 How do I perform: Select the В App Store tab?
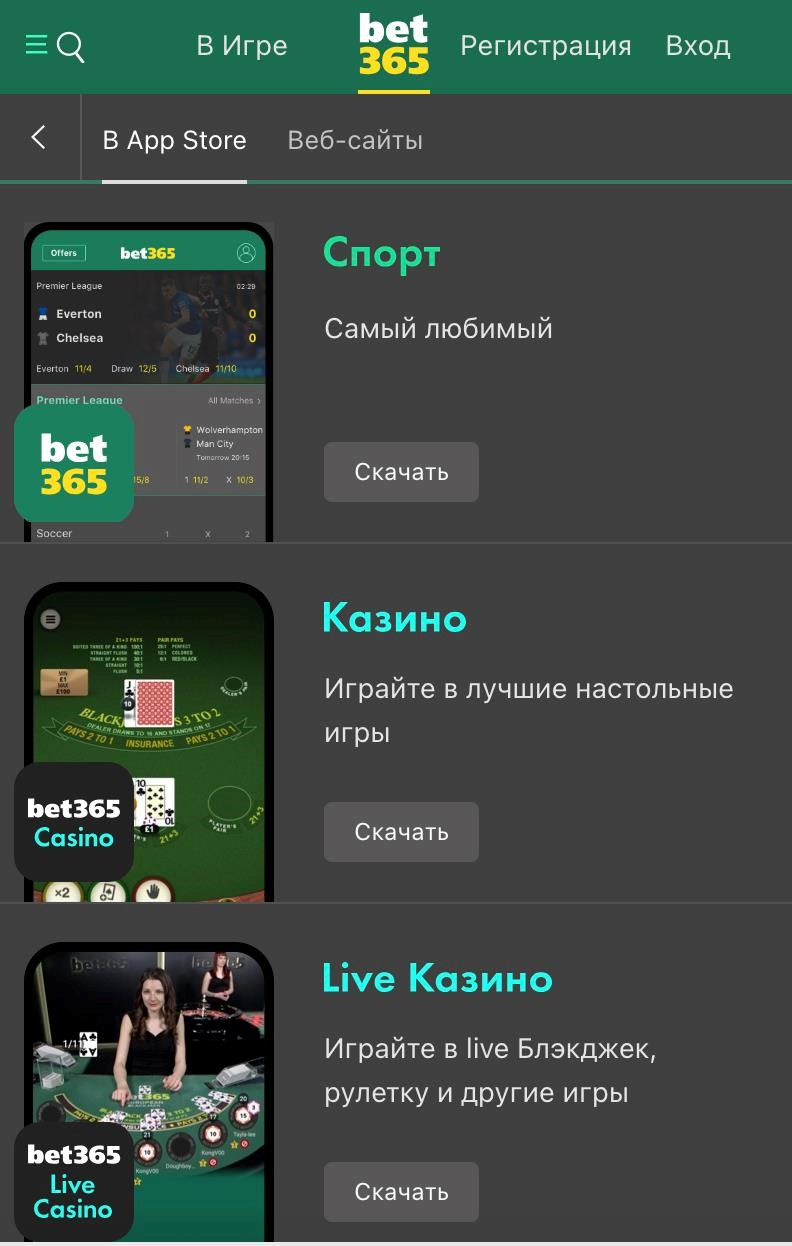coord(174,141)
